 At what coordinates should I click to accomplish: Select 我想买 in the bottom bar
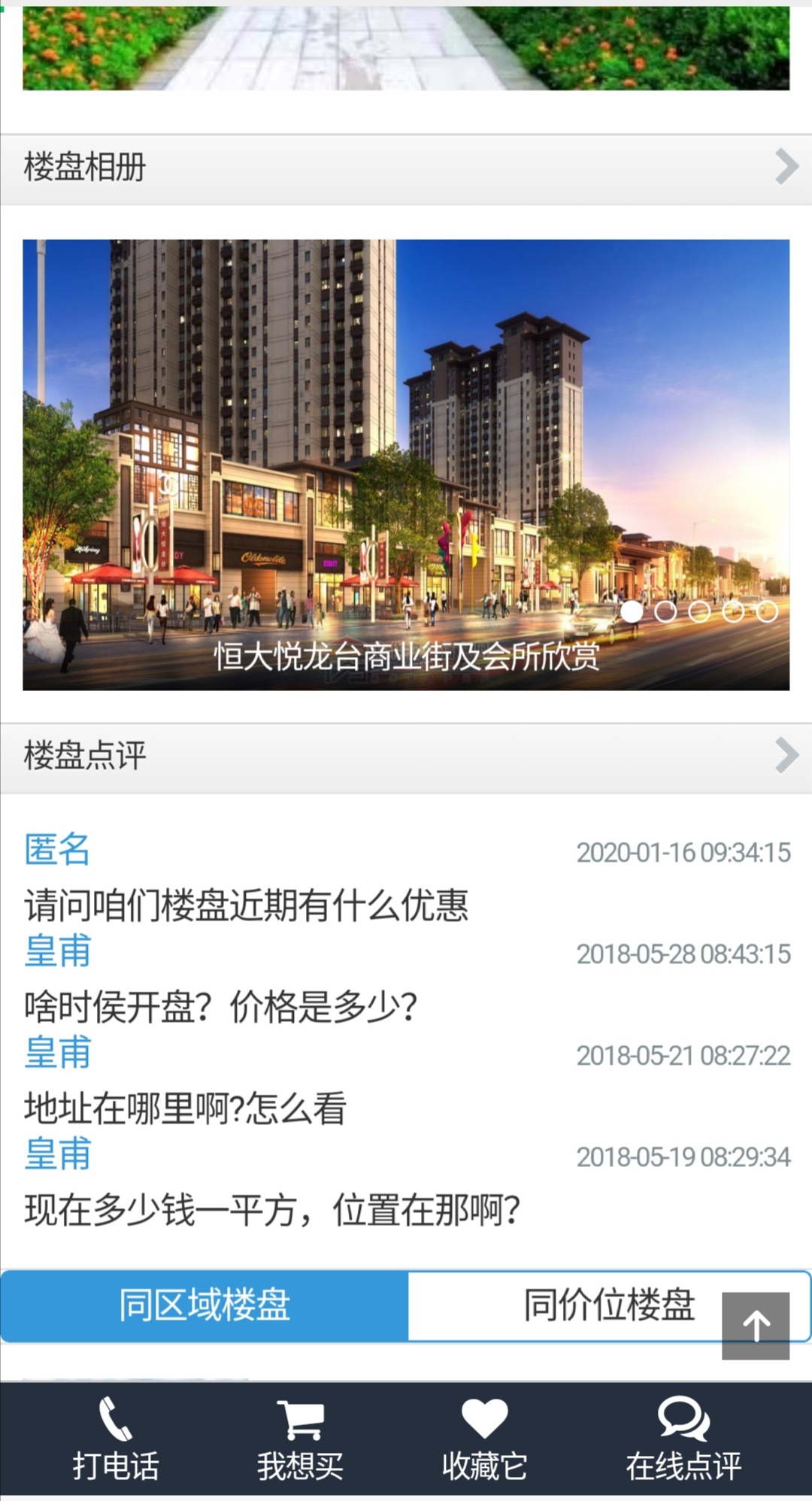(300, 1439)
